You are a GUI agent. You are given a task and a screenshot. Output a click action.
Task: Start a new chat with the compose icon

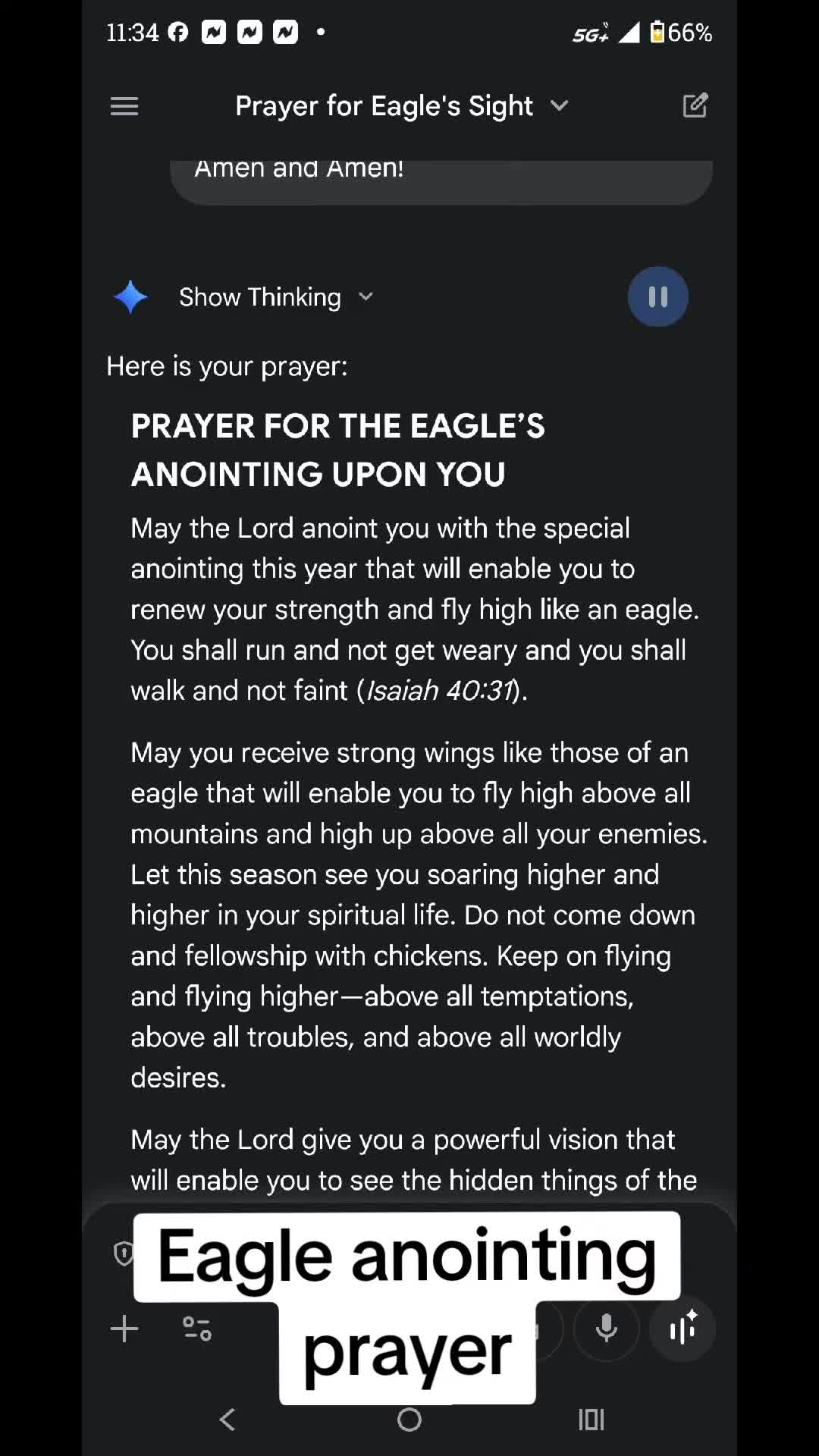pos(695,105)
